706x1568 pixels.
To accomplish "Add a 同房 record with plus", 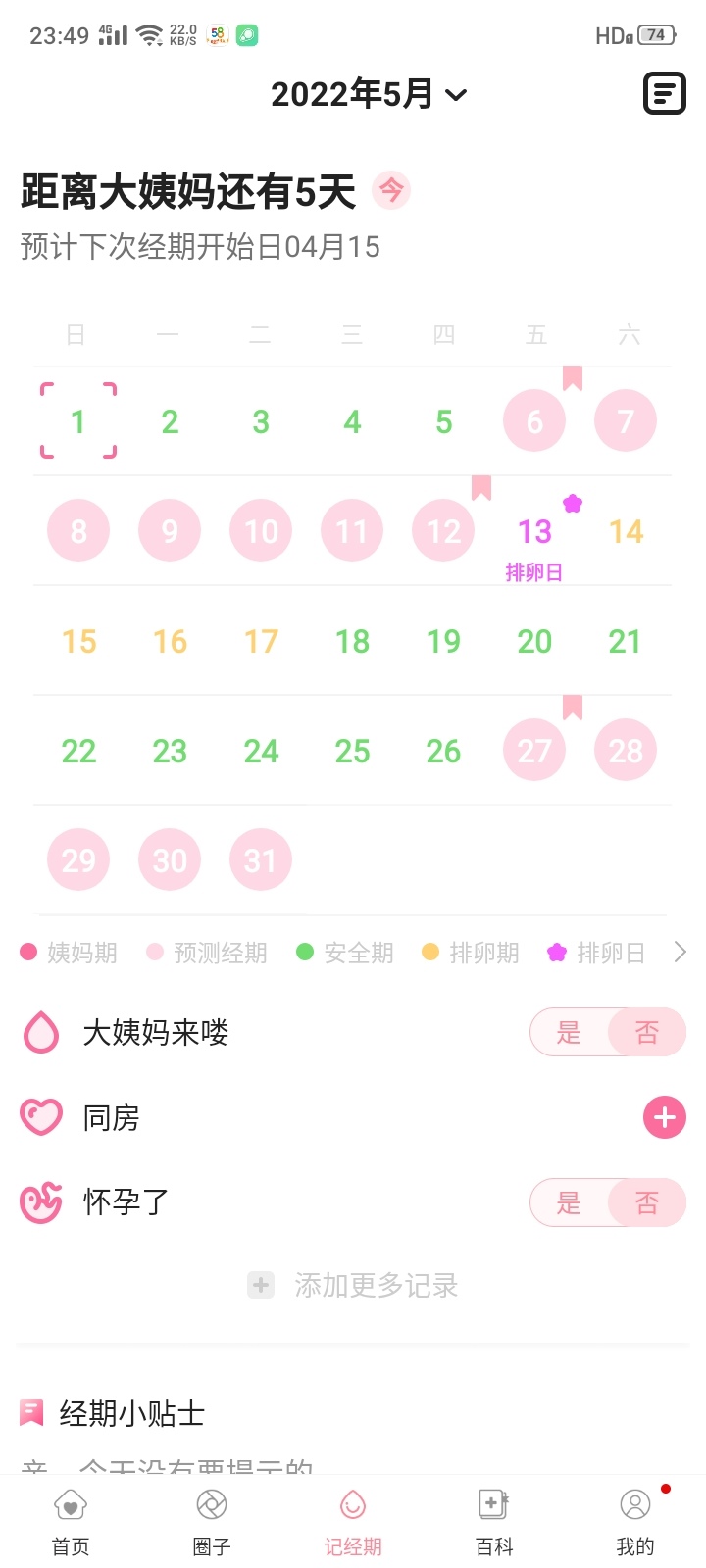I will click(x=664, y=1117).
